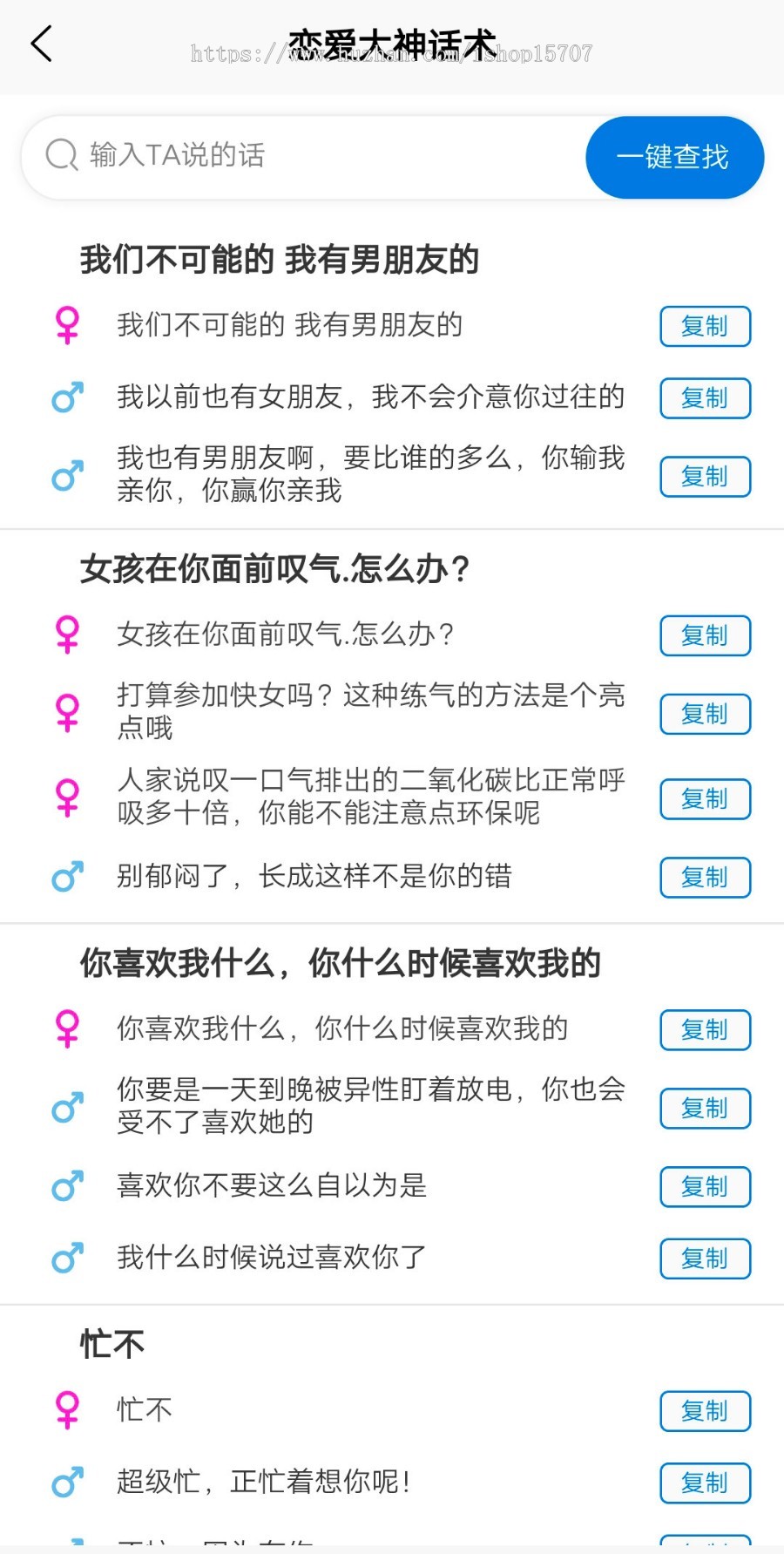Screen dimensions: 784x1554
Task: Select the female icon beside '我们不可能的 我有男朋友的'
Action: click(67, 325)
